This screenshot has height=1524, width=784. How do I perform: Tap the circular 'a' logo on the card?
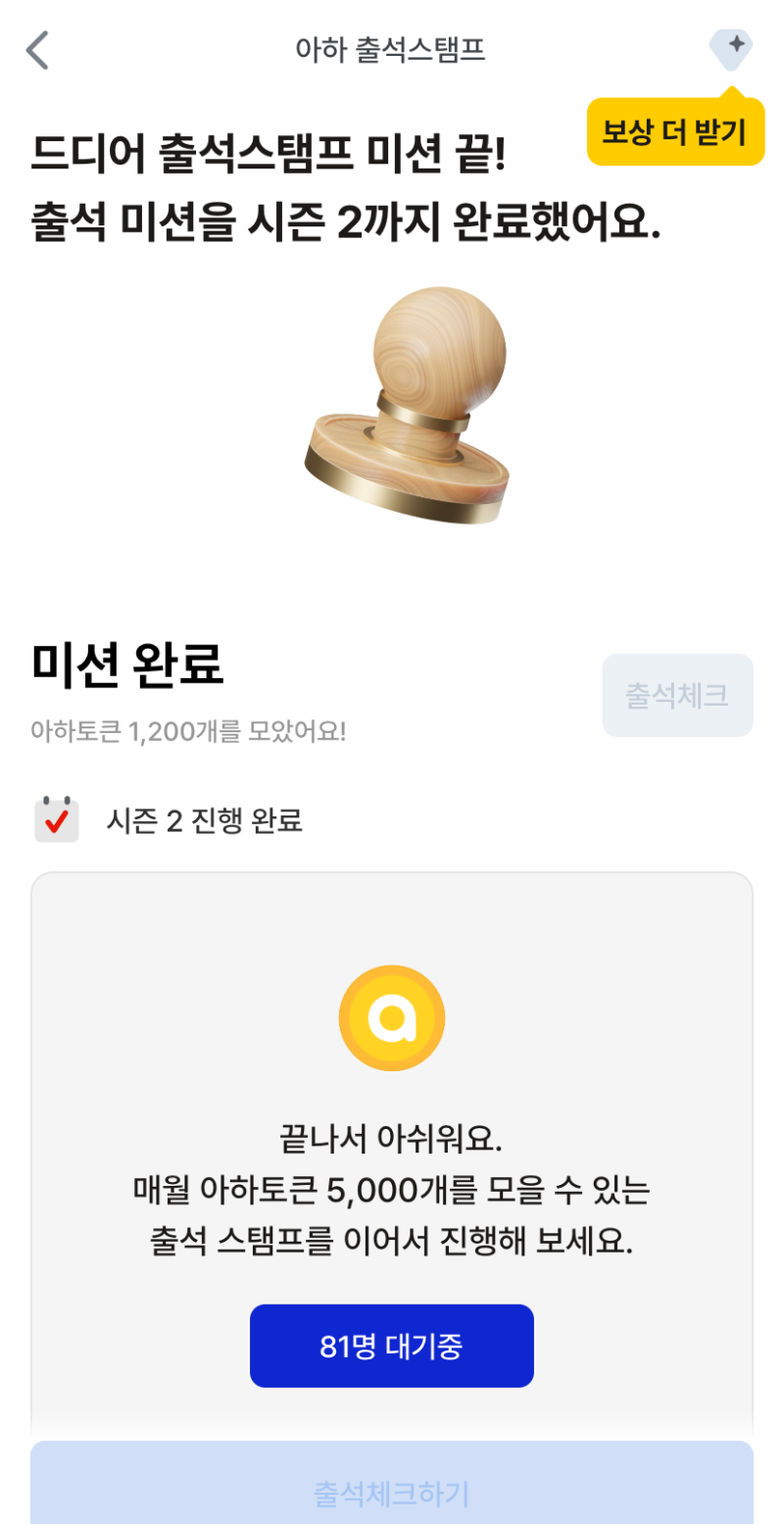click(392, 1016)
